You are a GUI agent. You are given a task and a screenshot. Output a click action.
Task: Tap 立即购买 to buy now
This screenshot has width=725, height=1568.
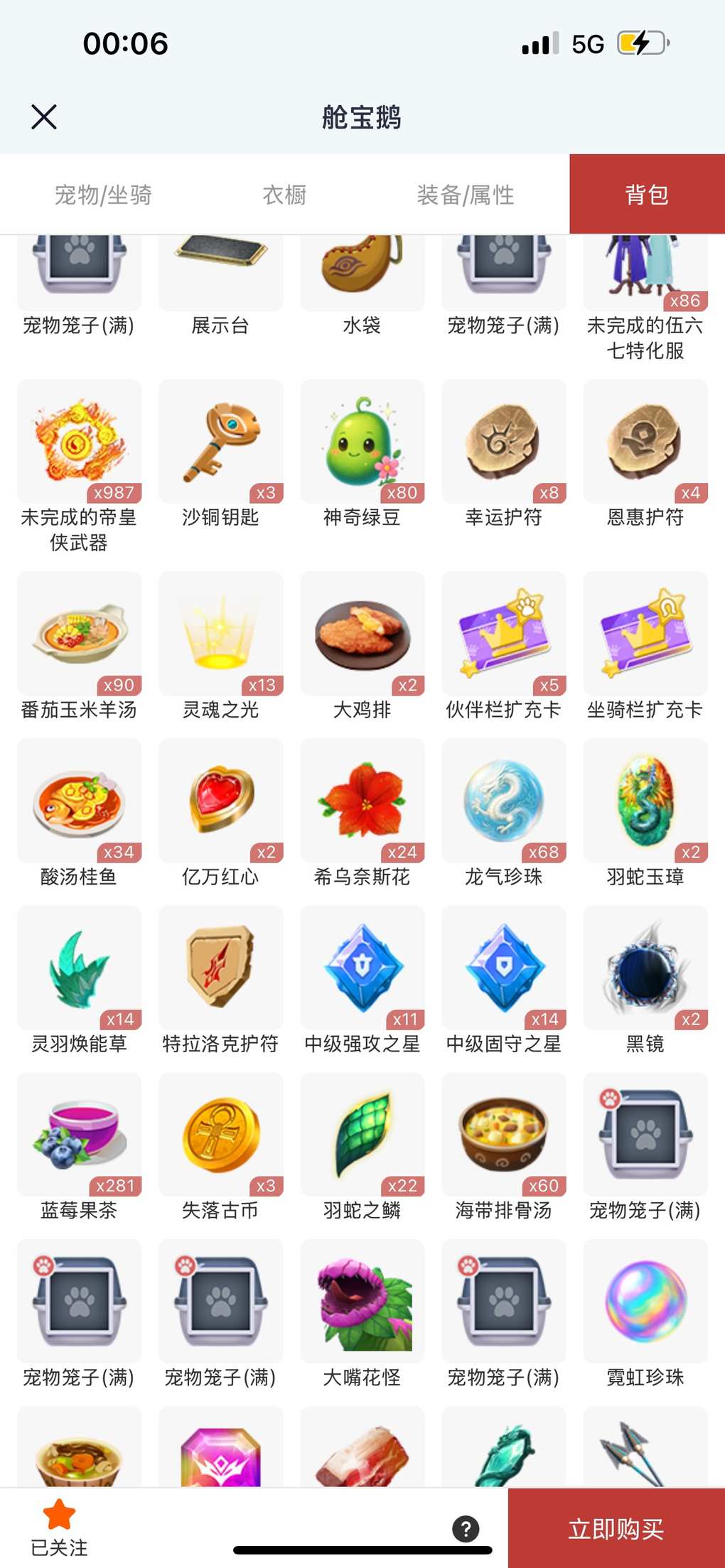click(x=616, y=1528)
